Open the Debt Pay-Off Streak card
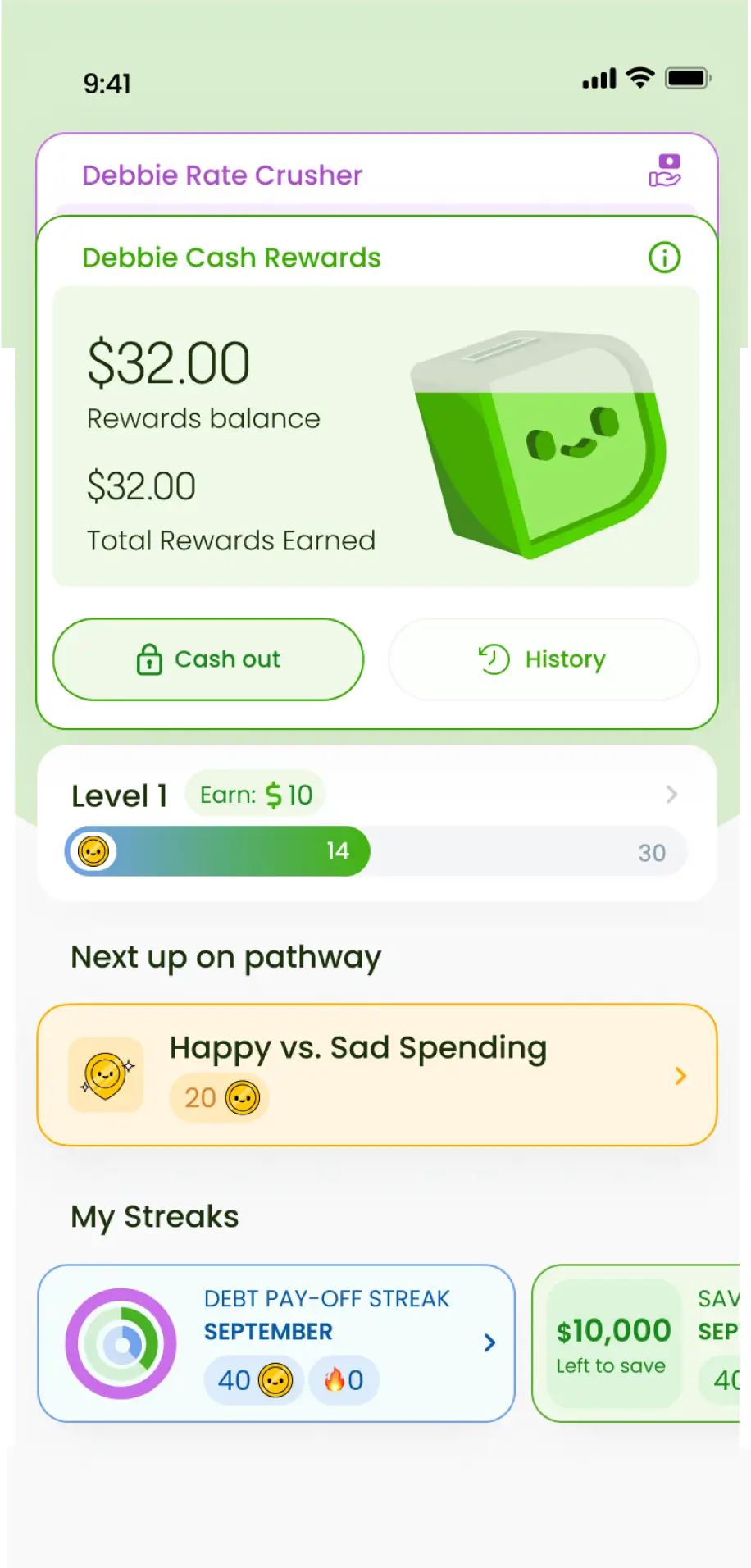This screenshot has width=751, height=1568. click(x=276, y=1342)
